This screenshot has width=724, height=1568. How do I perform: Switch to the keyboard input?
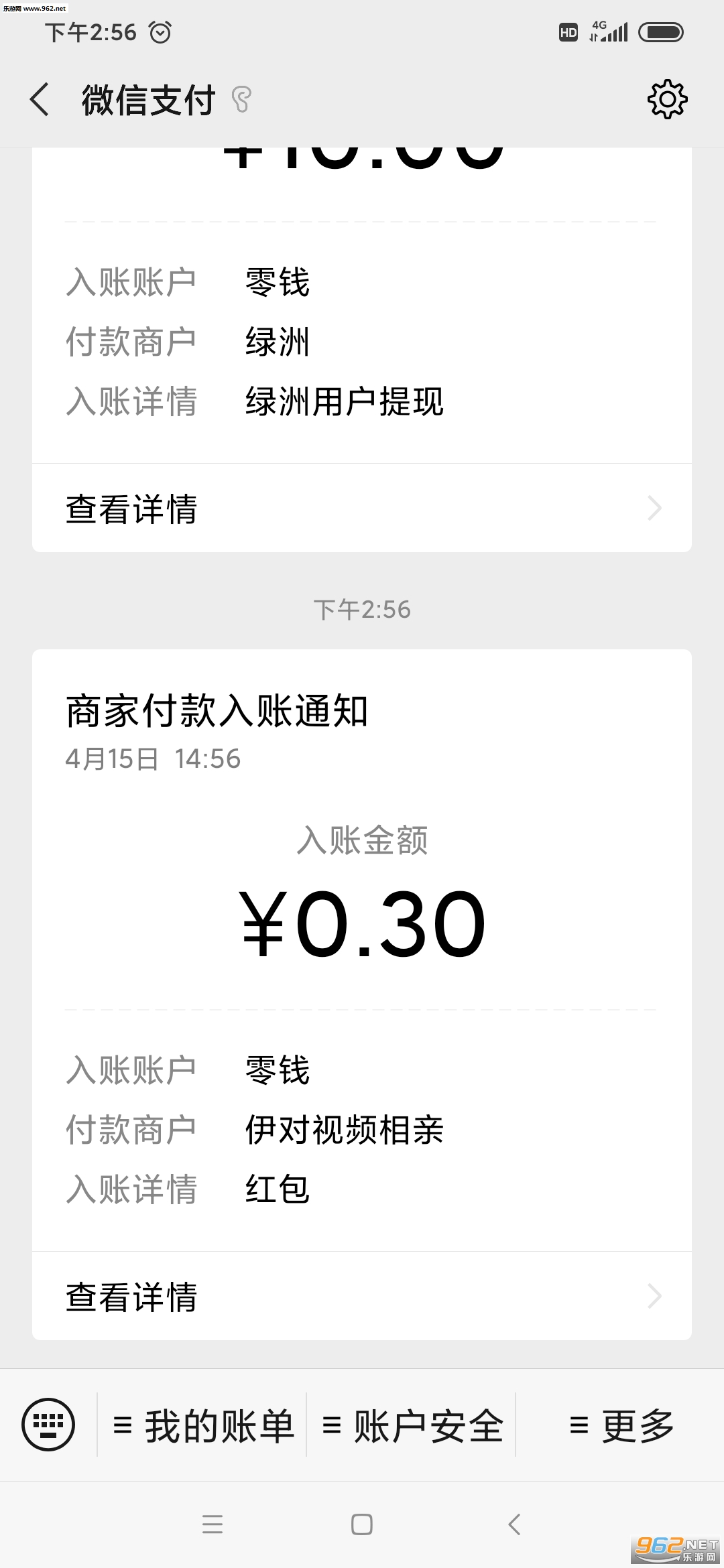48,1424
